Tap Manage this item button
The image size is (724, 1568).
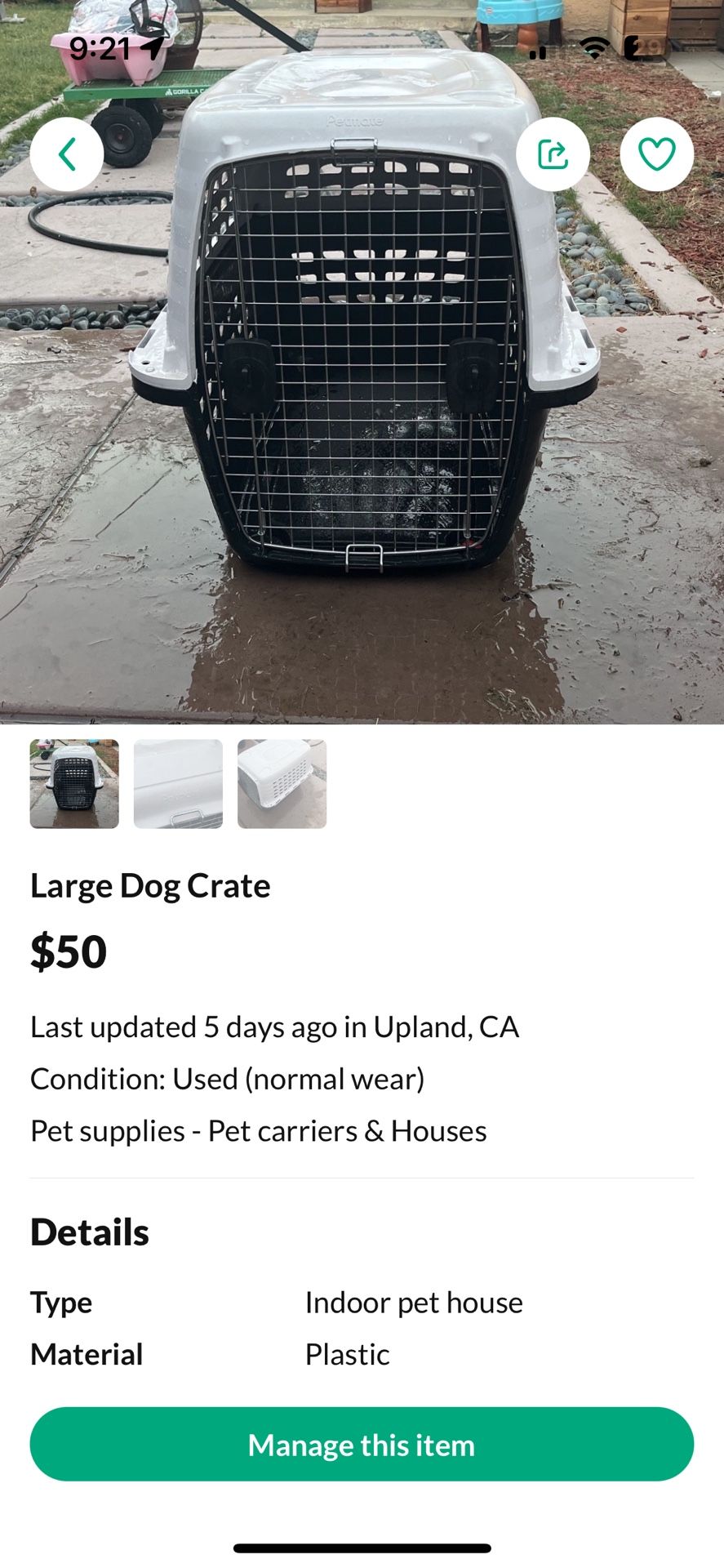point(362,1444)
